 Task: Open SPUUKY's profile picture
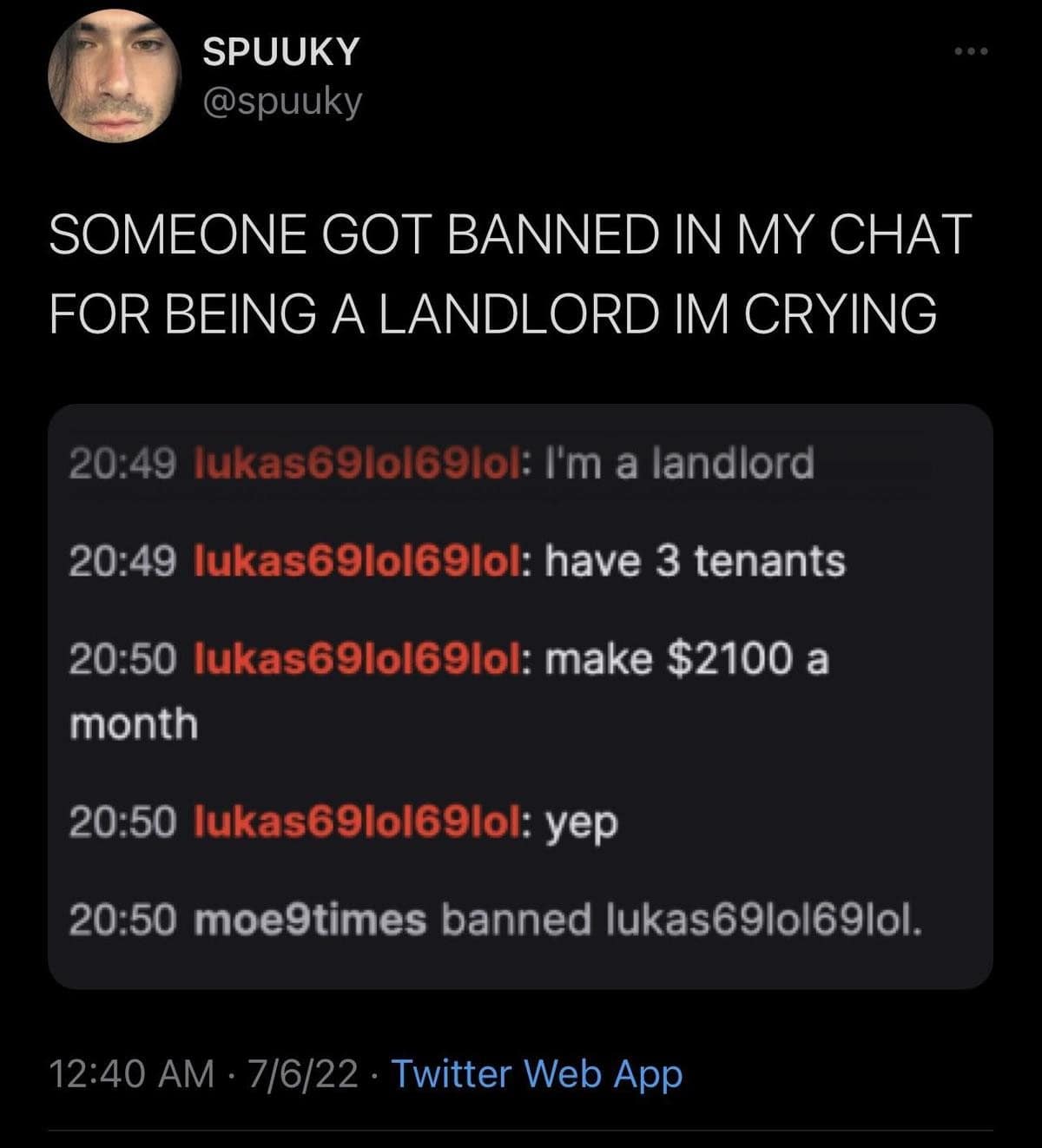coord(114,76)
